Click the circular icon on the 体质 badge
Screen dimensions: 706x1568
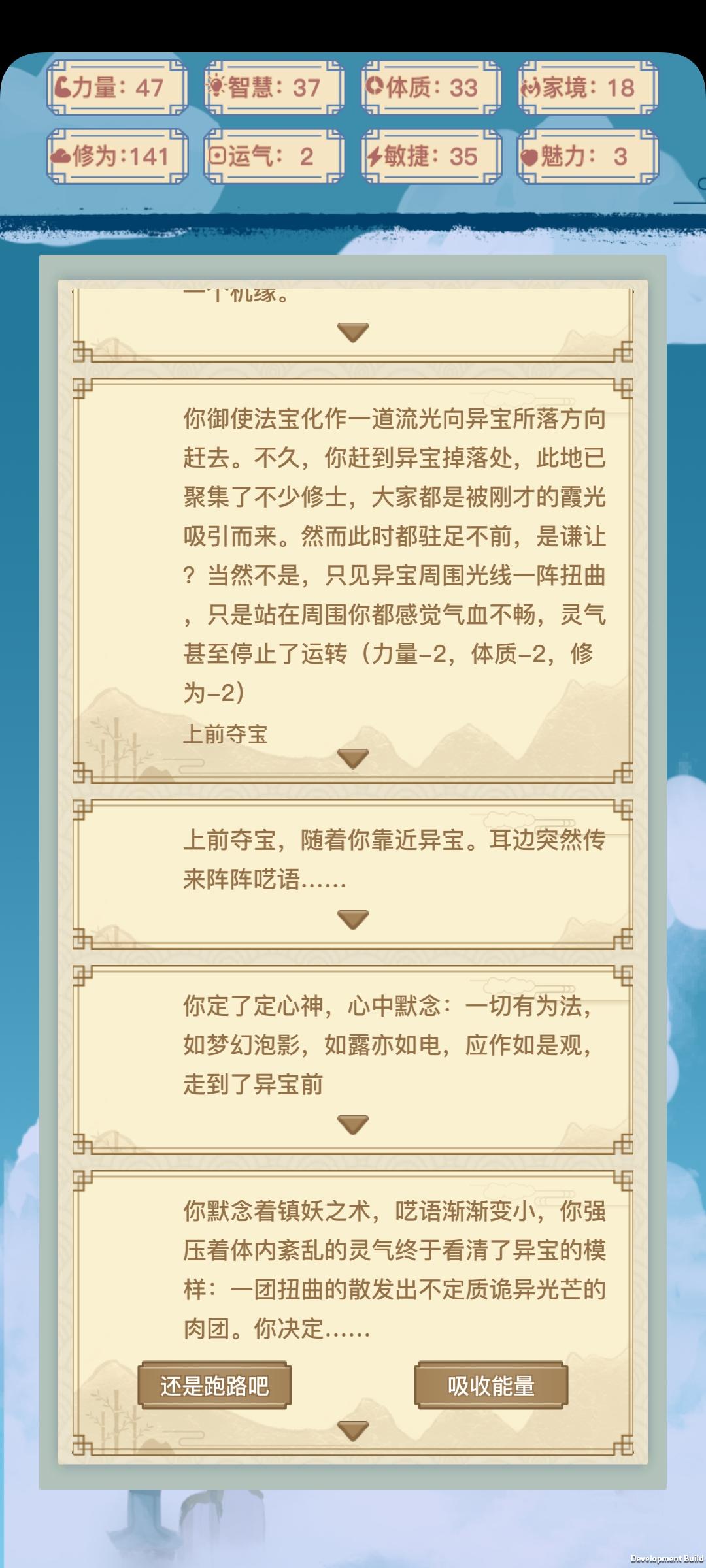(x=375, y=86)
